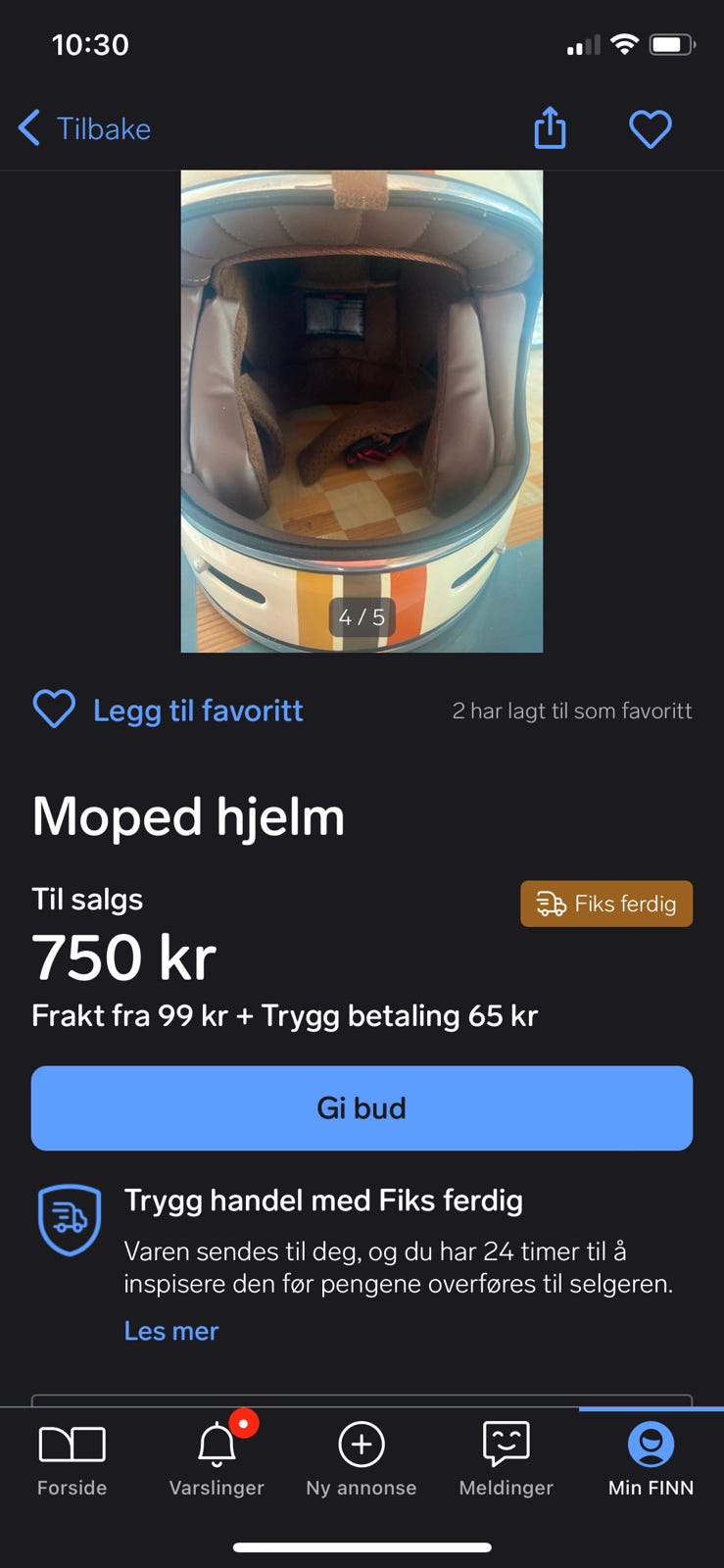Place a bid with Gi bud
Viewport: 724px width, 1568px height.
[362, 1107]
